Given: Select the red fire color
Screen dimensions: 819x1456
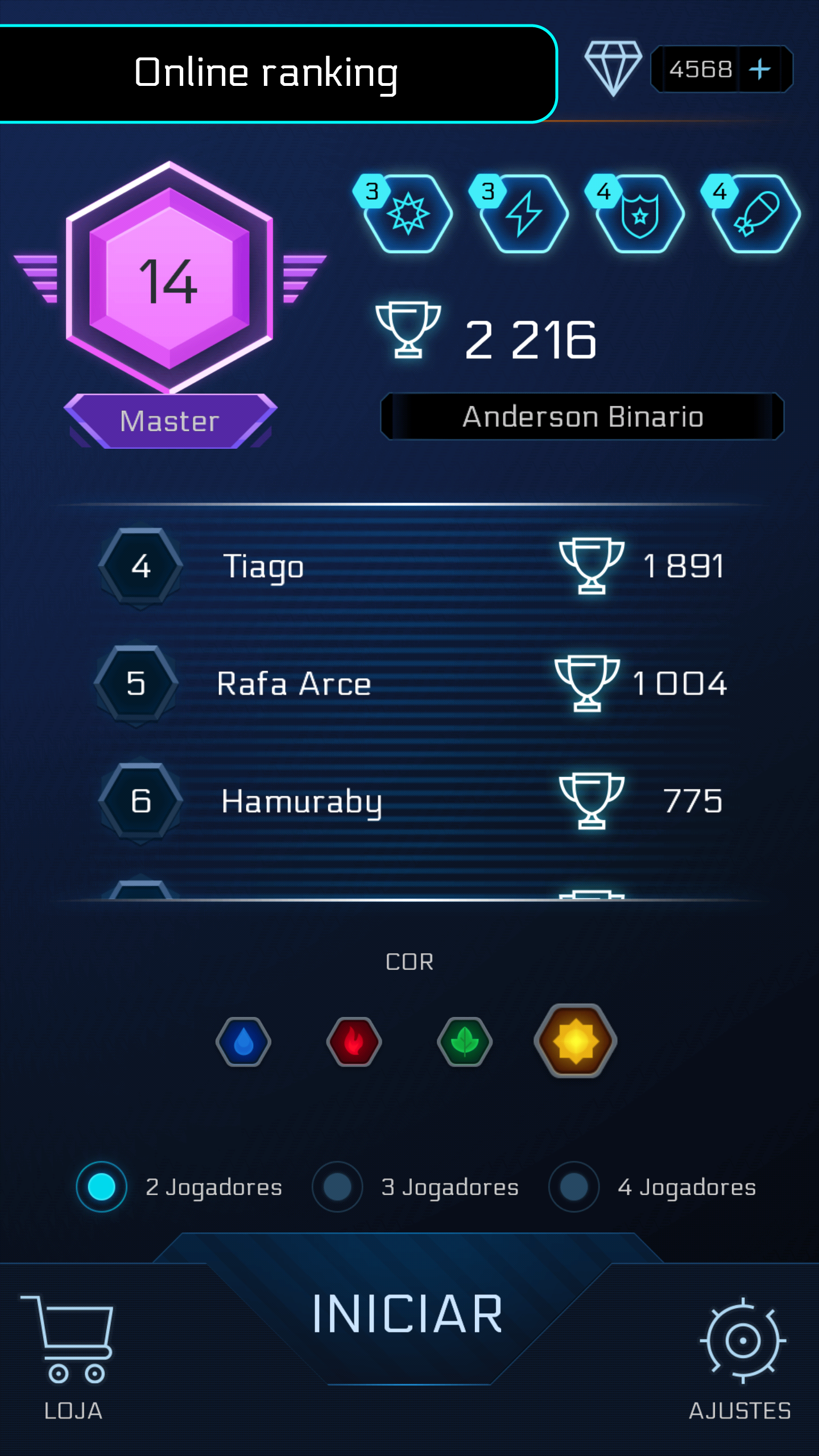Looking at the screenshot, I should pyautogui.click(x=354, y=1042).
